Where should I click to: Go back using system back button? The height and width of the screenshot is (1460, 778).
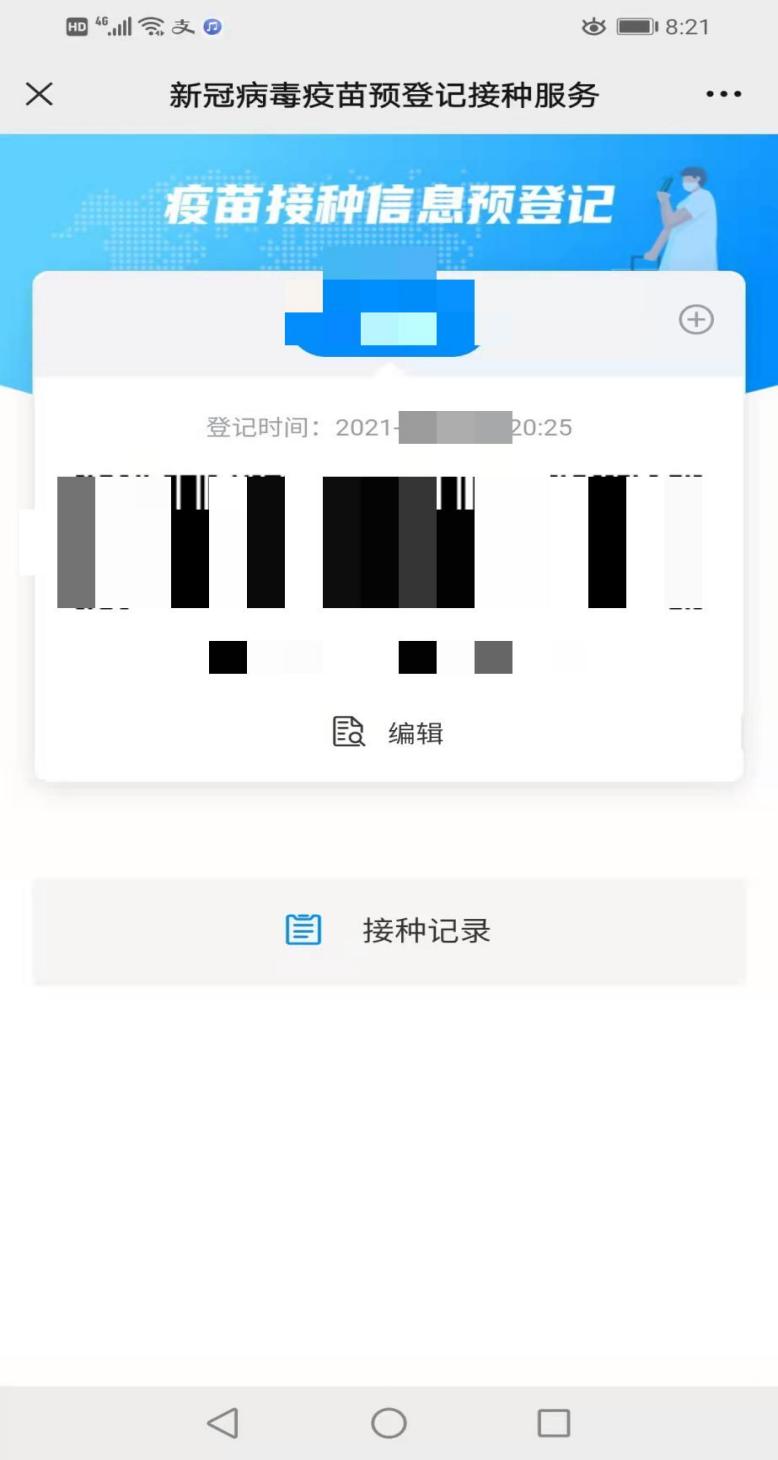(x=222, y=1423)
